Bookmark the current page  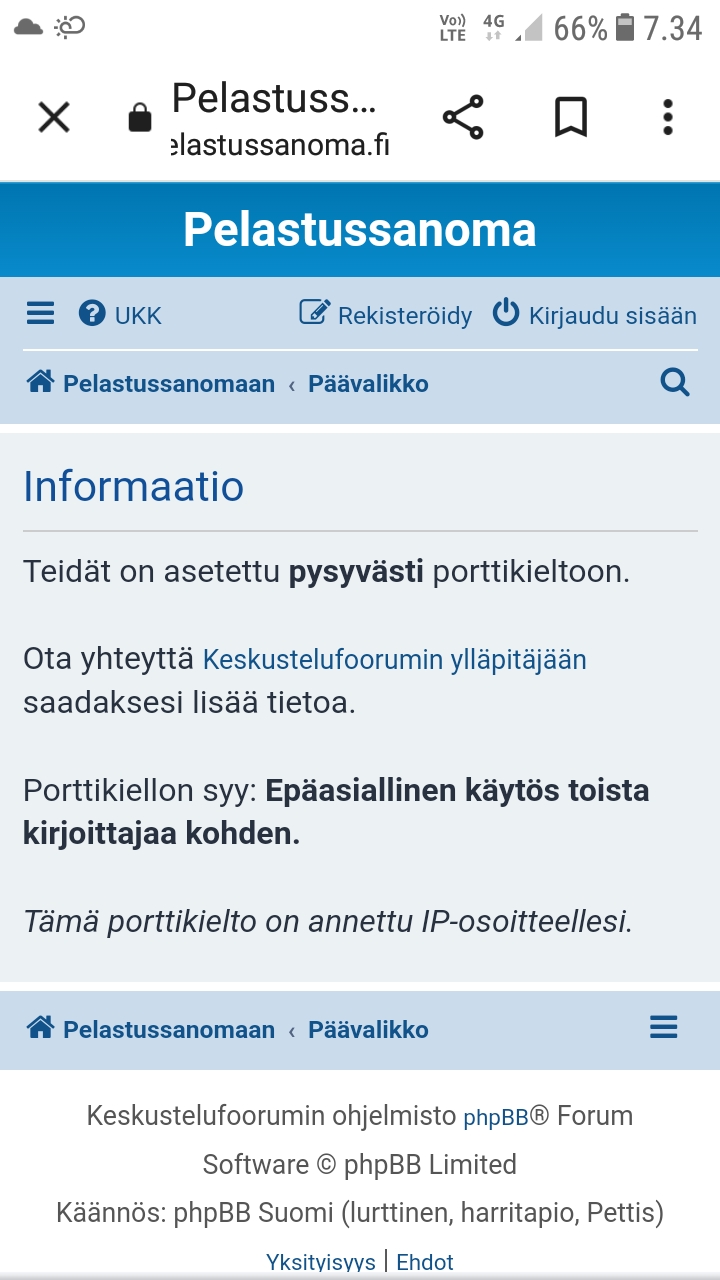coord(571,118)
